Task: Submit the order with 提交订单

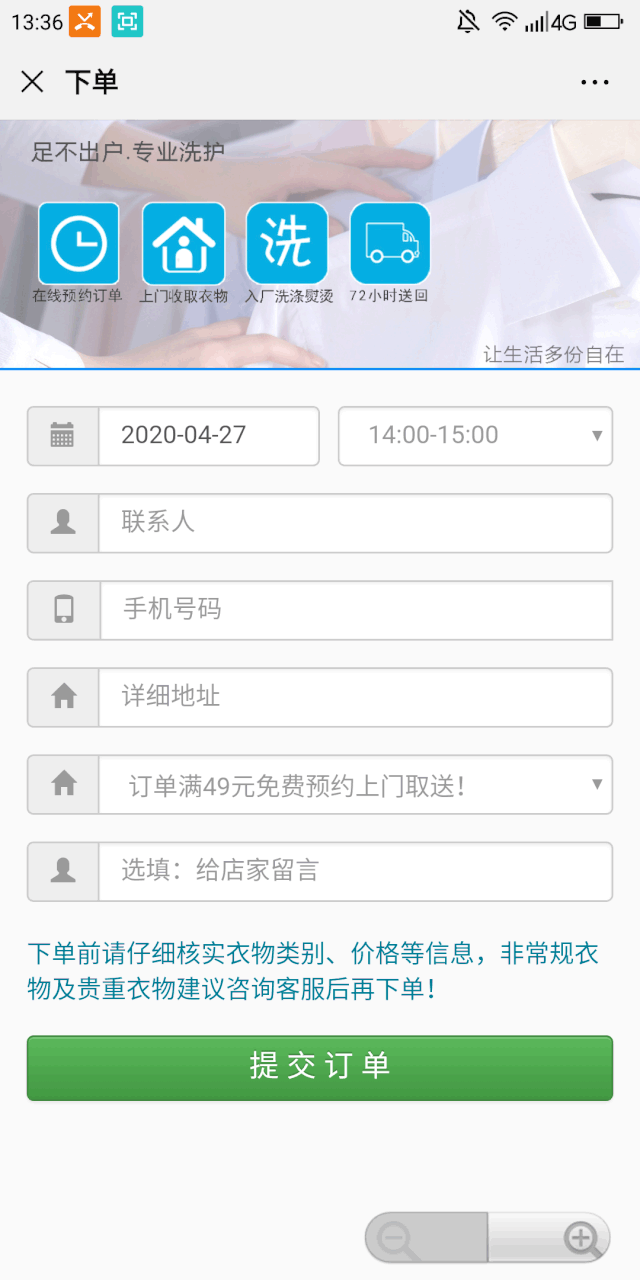Action: (320, 1068)
